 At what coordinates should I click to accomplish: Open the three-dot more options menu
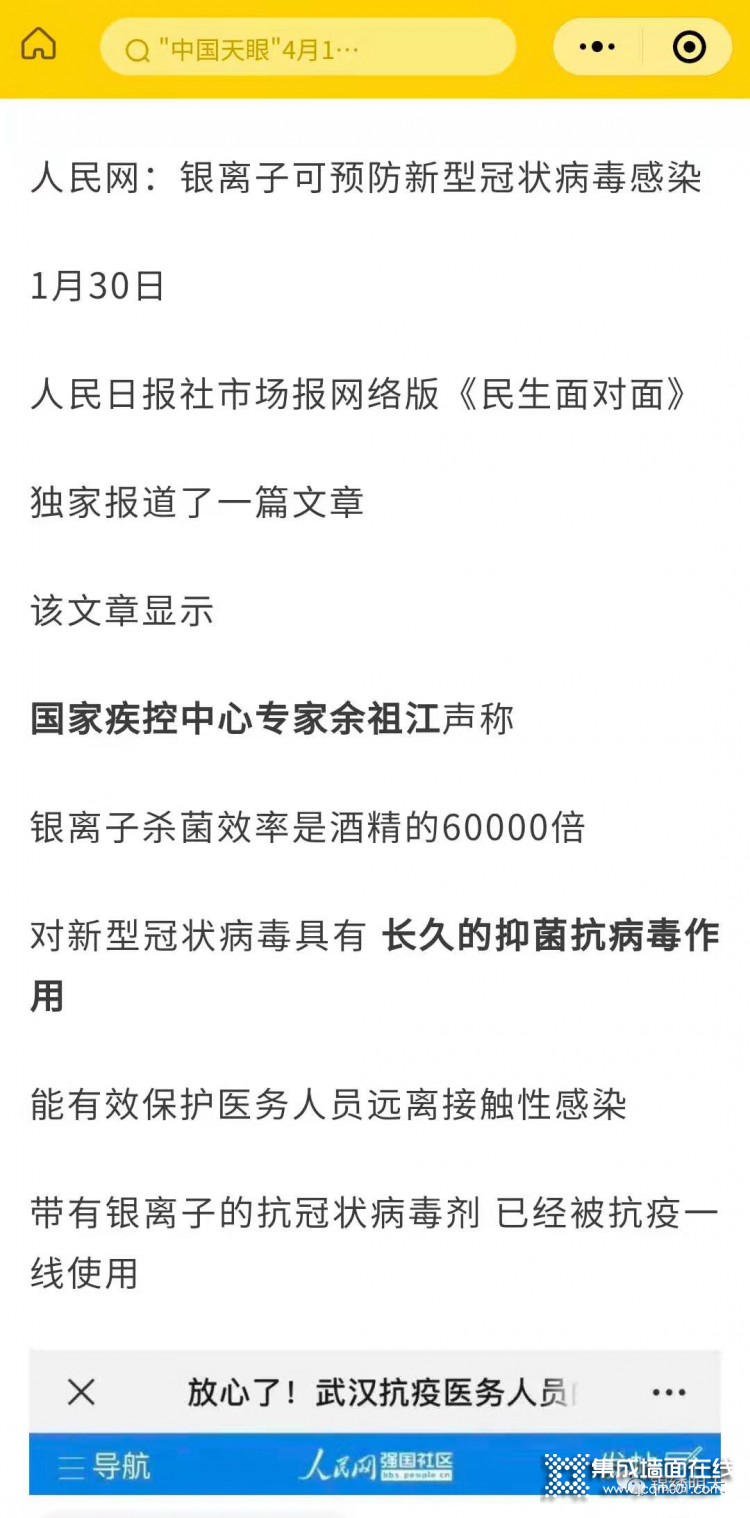(597, 47)
